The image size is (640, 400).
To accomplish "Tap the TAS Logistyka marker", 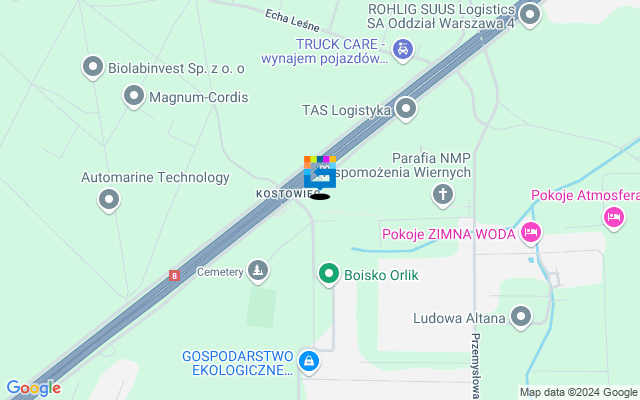I will pyautogui.click(x=406, y=109).
